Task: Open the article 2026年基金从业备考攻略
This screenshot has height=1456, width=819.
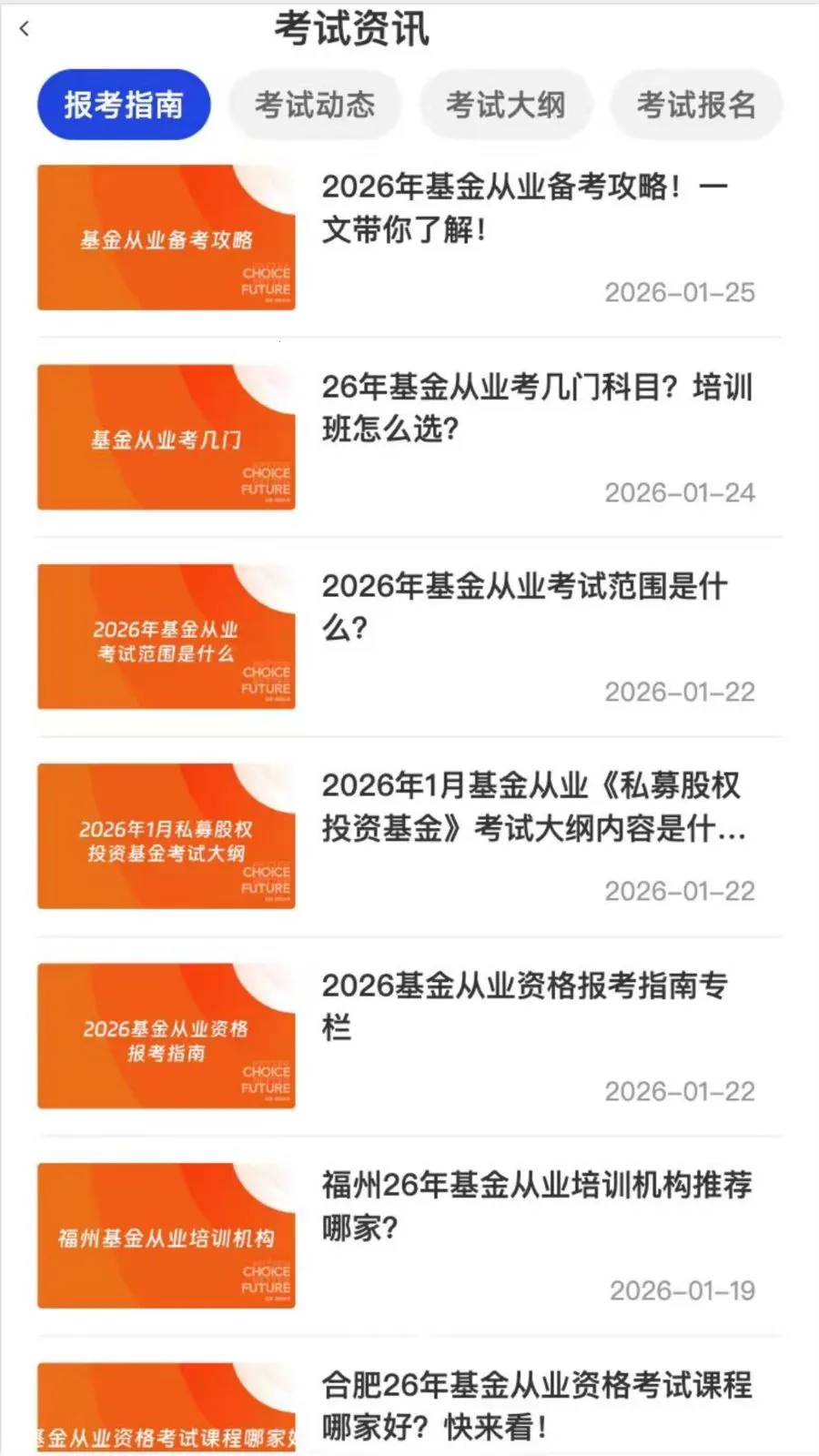Action: coord(535,207)
